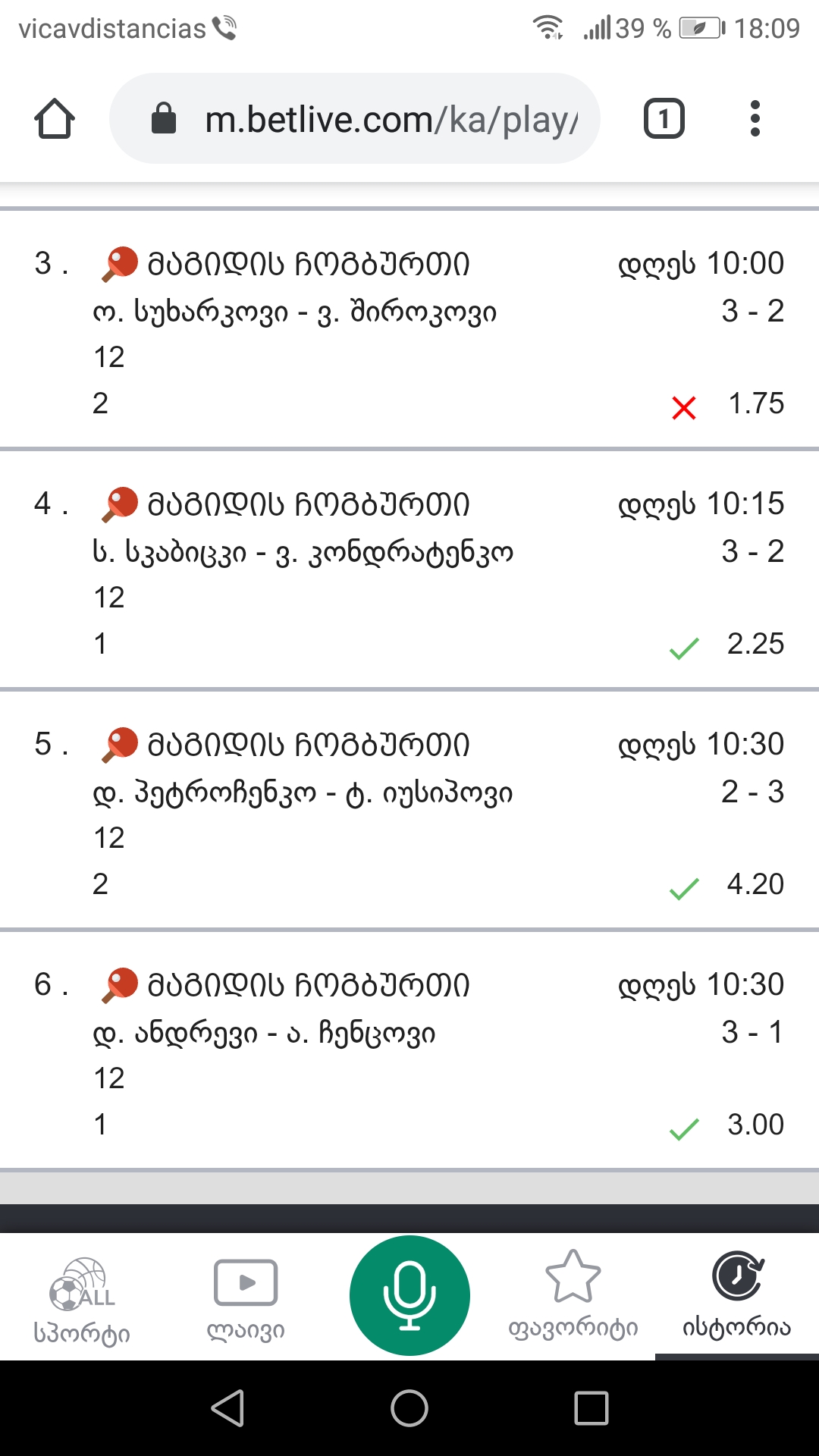Open the ისტორია tab
The height and width of the screenshot is (1456, 819).
[x=737, y=1298]
